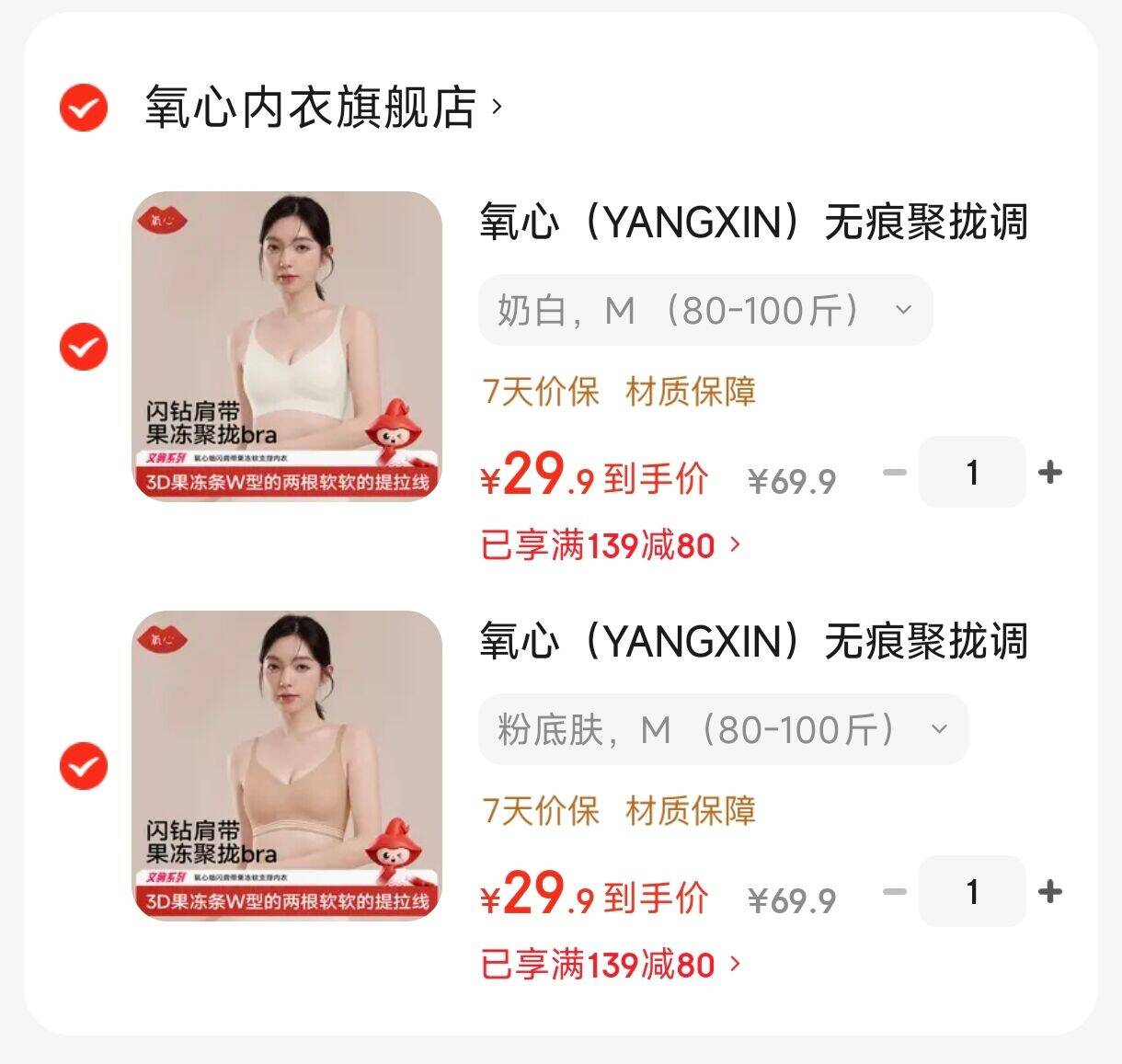1122x1064 pixels.
Task: Edit the quantity field for 奶白 bra
Action: 972,473
